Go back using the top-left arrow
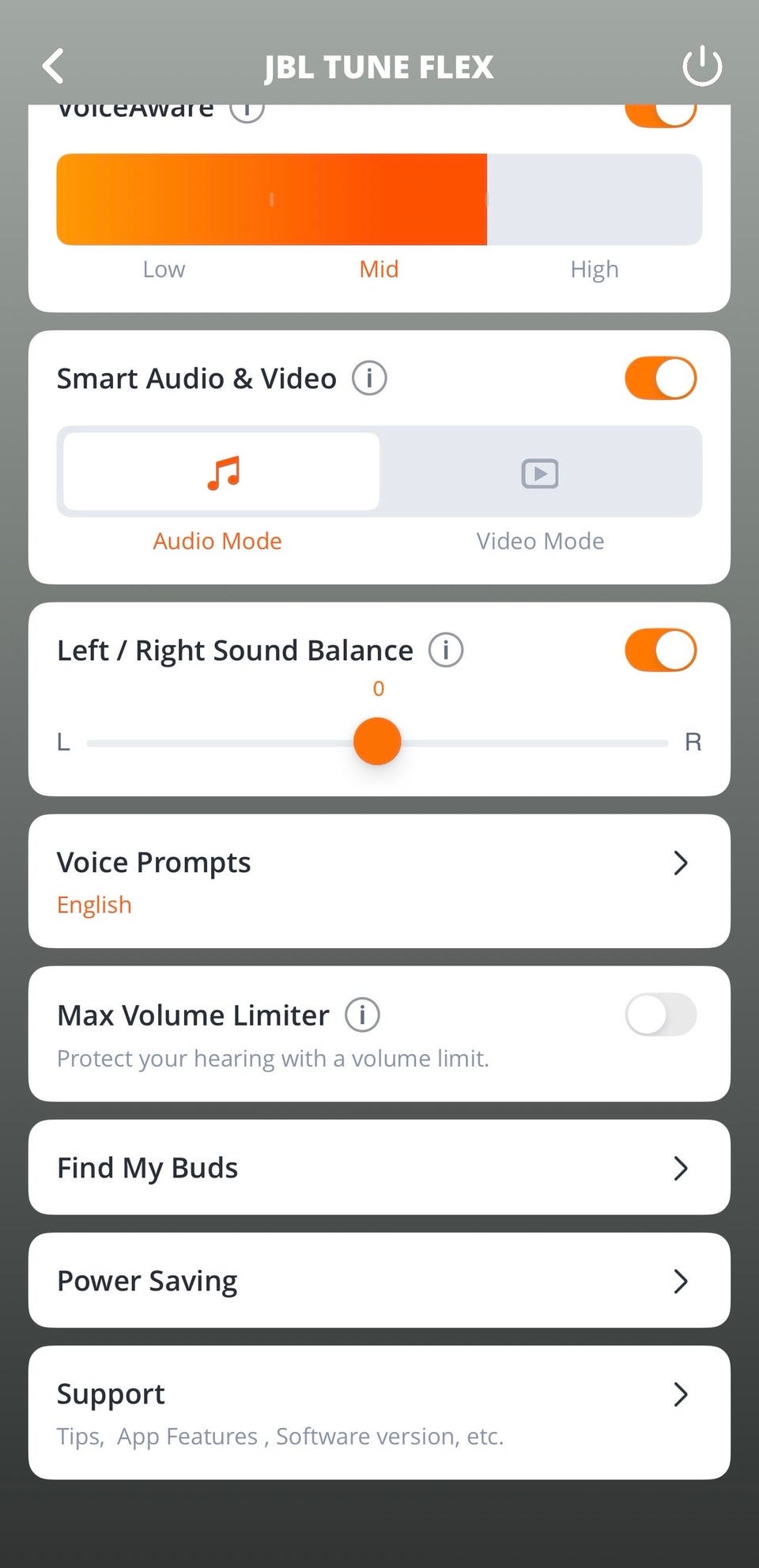Image resolution: width=759 pixels, height=1568 pixels. click(x=53, y=66)
